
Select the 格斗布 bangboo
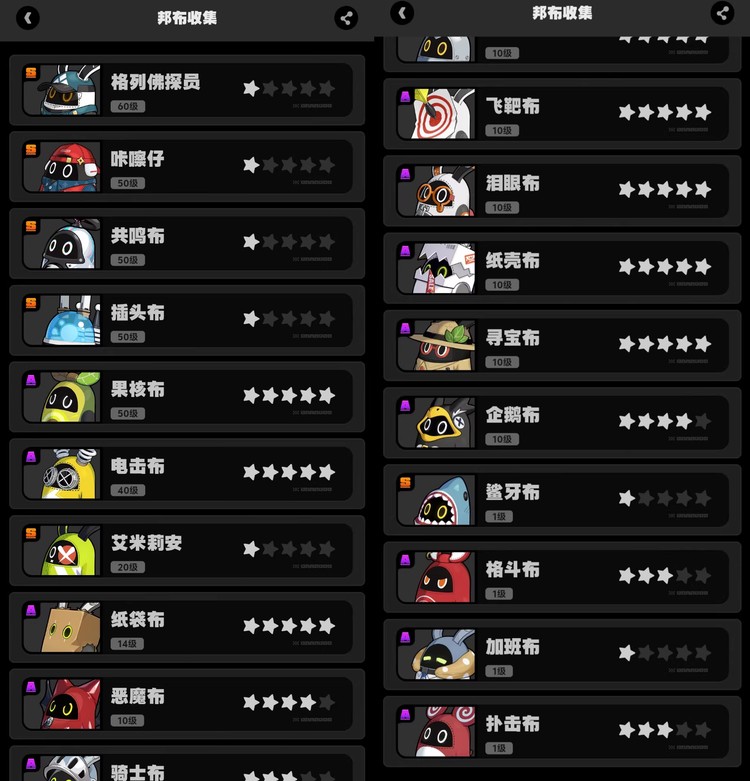pos(562,577)
